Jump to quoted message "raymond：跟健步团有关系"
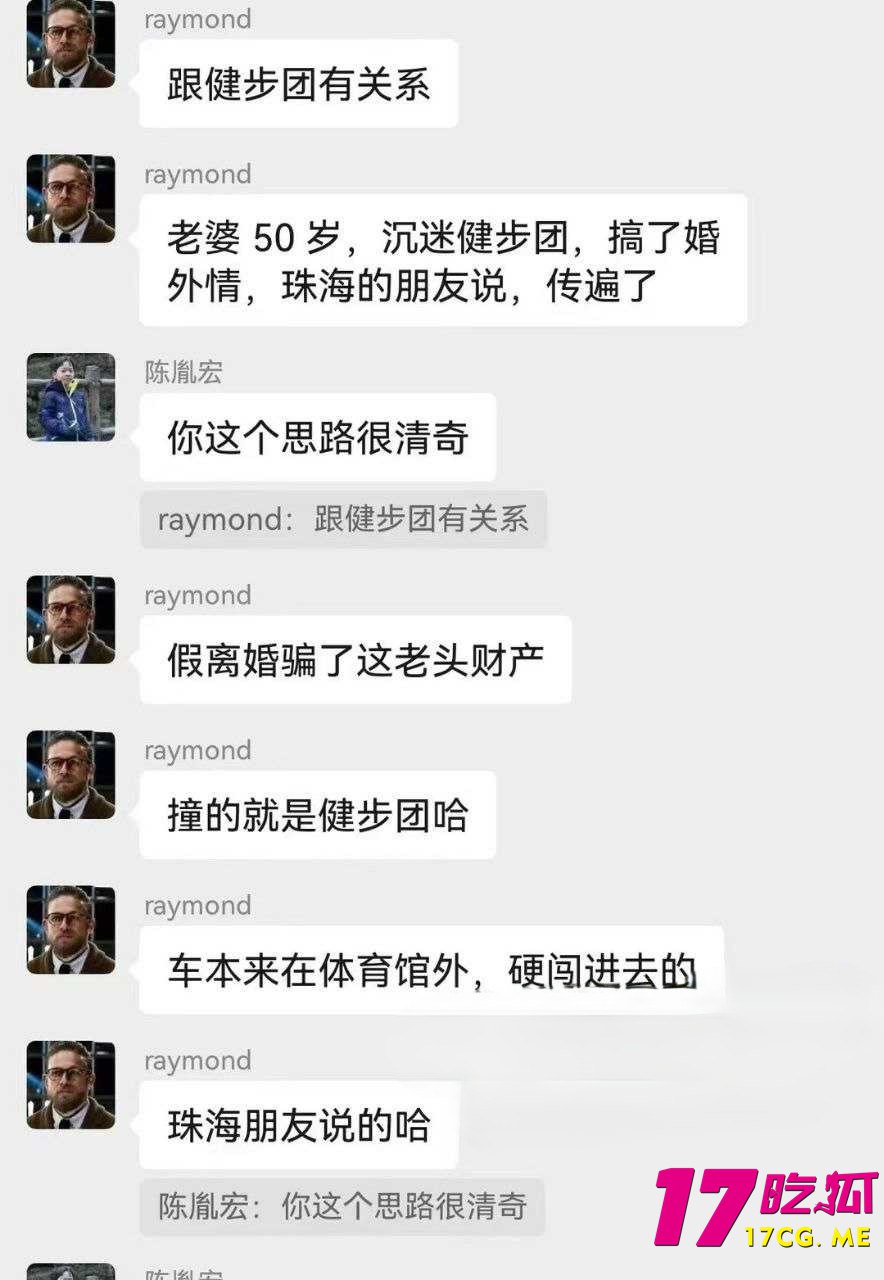884x1280 pixels. tap(343, 519)
